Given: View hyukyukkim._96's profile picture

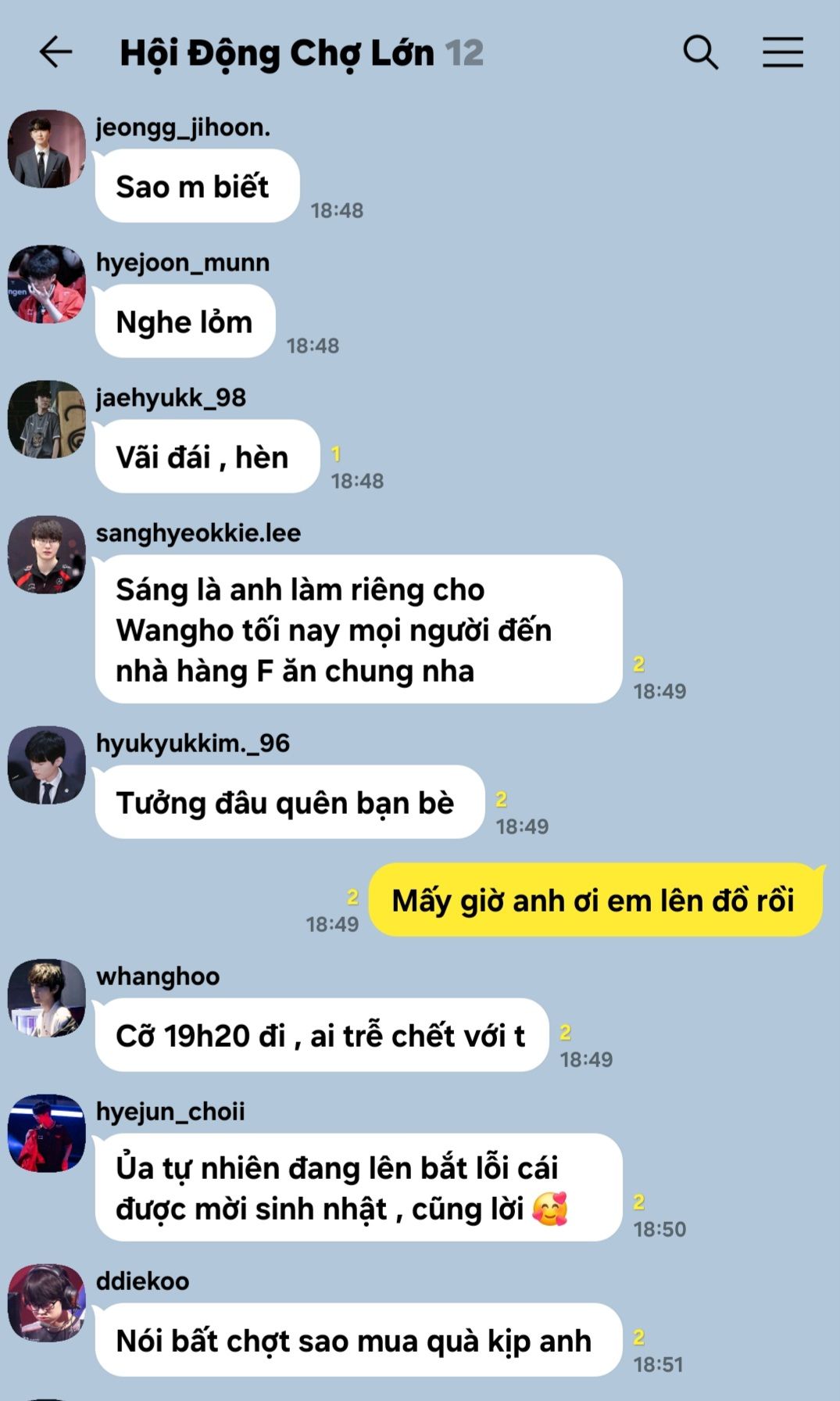Looking at the screenshot, I should coord(47,765).
